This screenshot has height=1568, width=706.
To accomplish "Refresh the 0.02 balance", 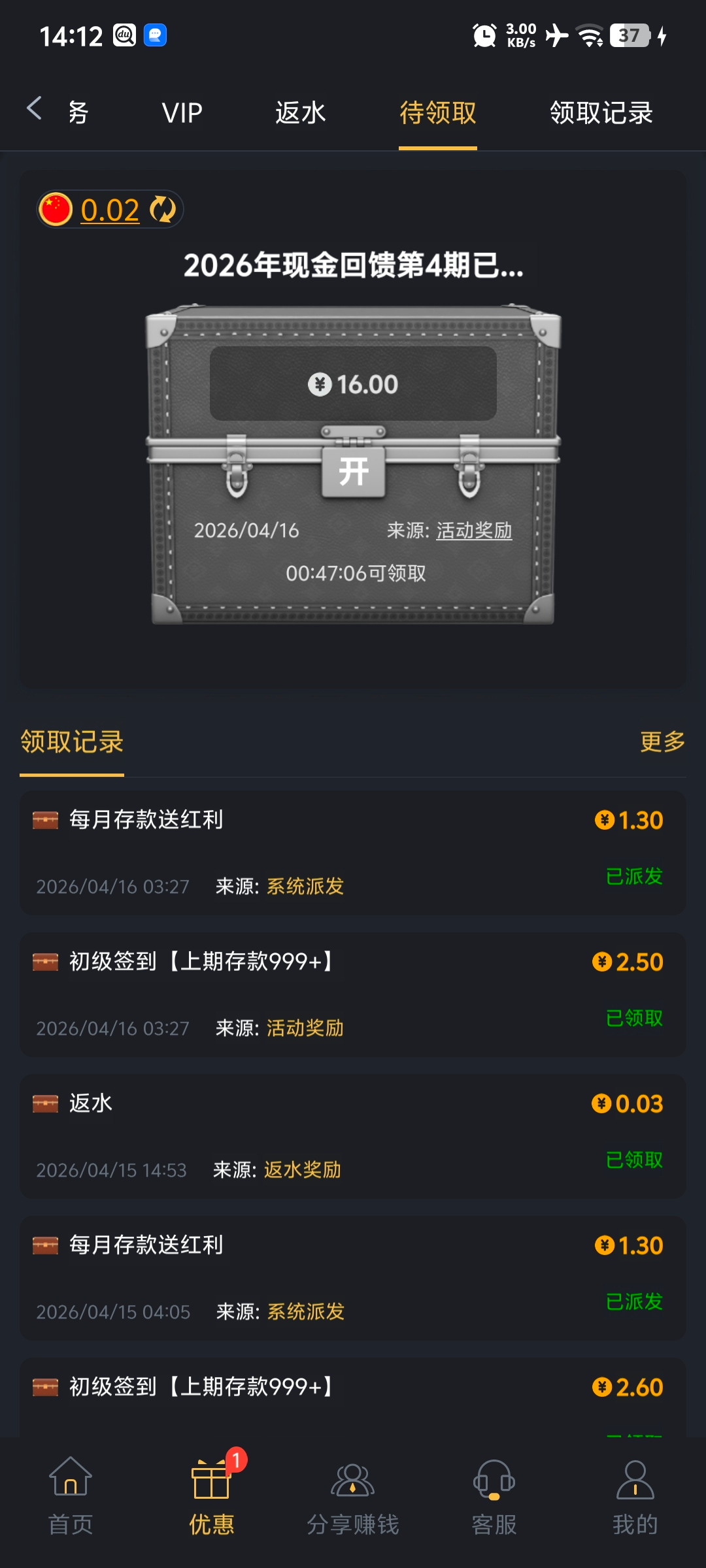I will 163,210.
